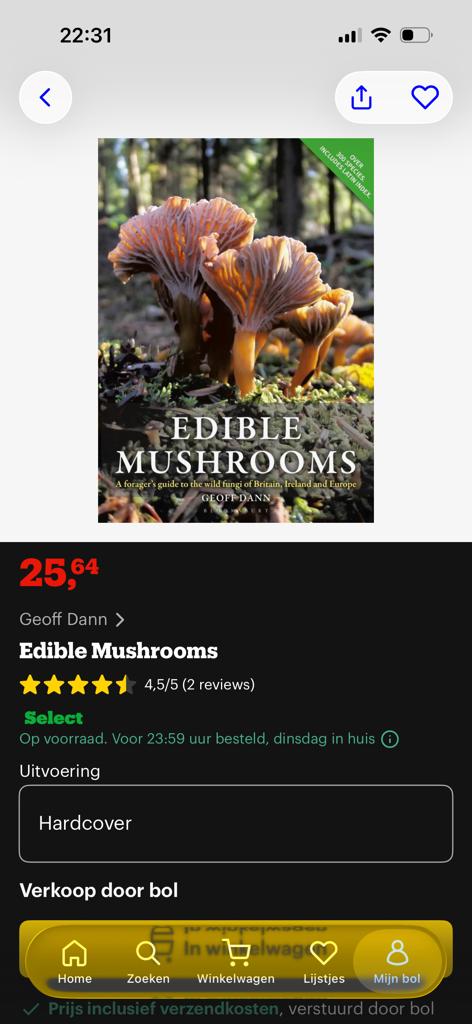Image resolution: width=472 pixels, height=1024 pixels.
Task: Switch to the Home tab
Action: 74,962
